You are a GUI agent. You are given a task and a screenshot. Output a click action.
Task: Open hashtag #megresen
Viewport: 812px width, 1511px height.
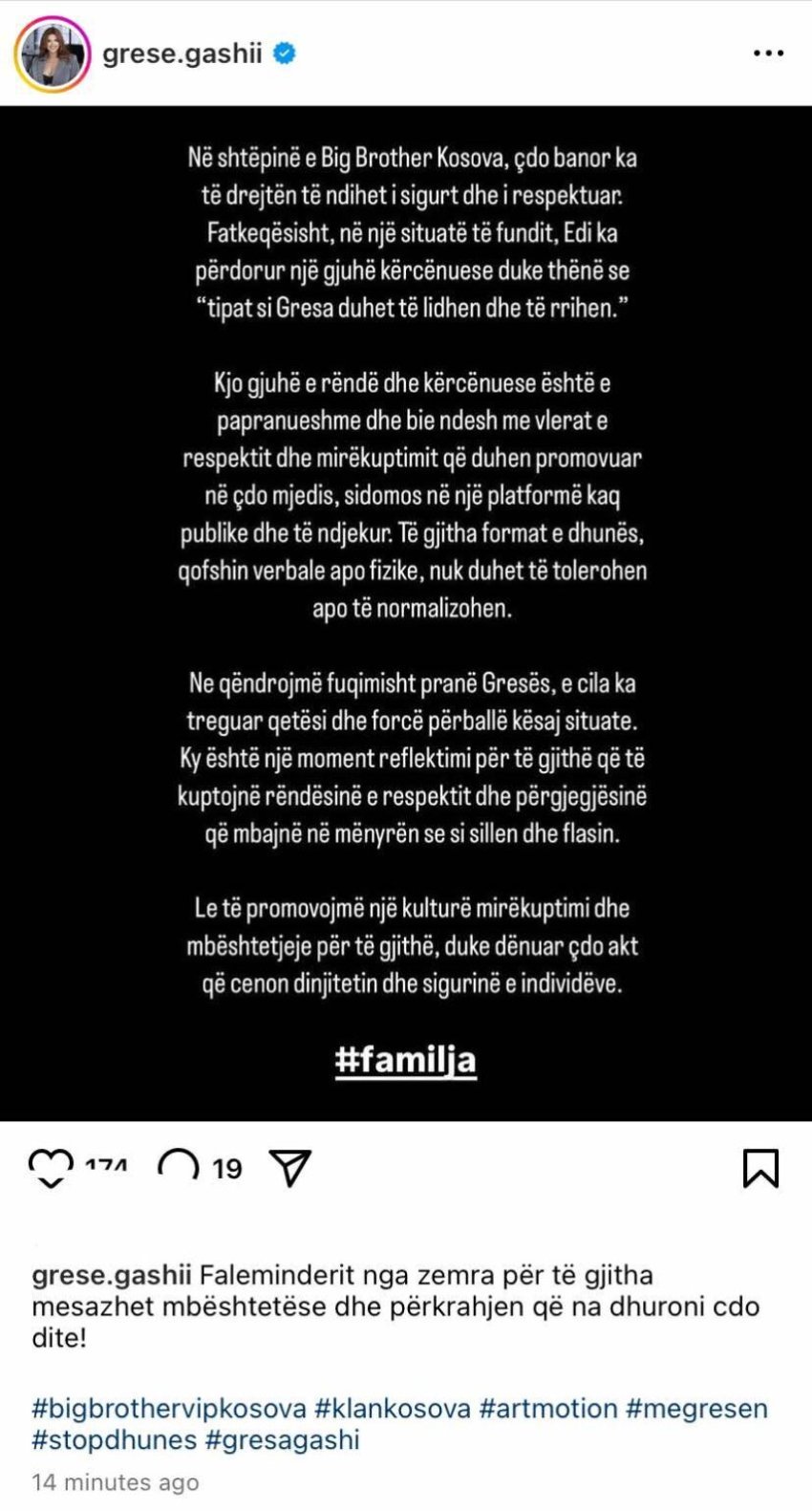[696, 1409]
